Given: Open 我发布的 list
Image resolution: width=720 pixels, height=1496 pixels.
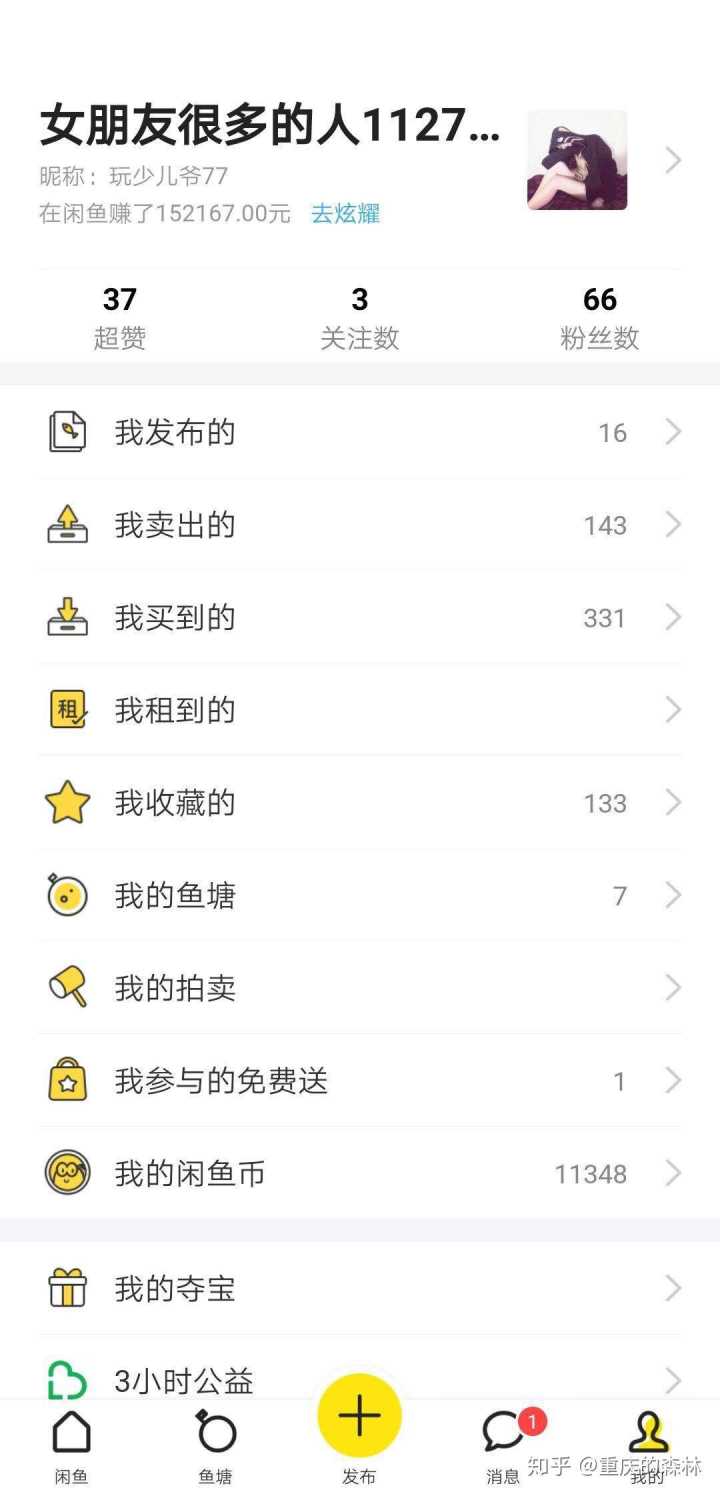Looking at the screenshot, I should click(x=360, y=432).
